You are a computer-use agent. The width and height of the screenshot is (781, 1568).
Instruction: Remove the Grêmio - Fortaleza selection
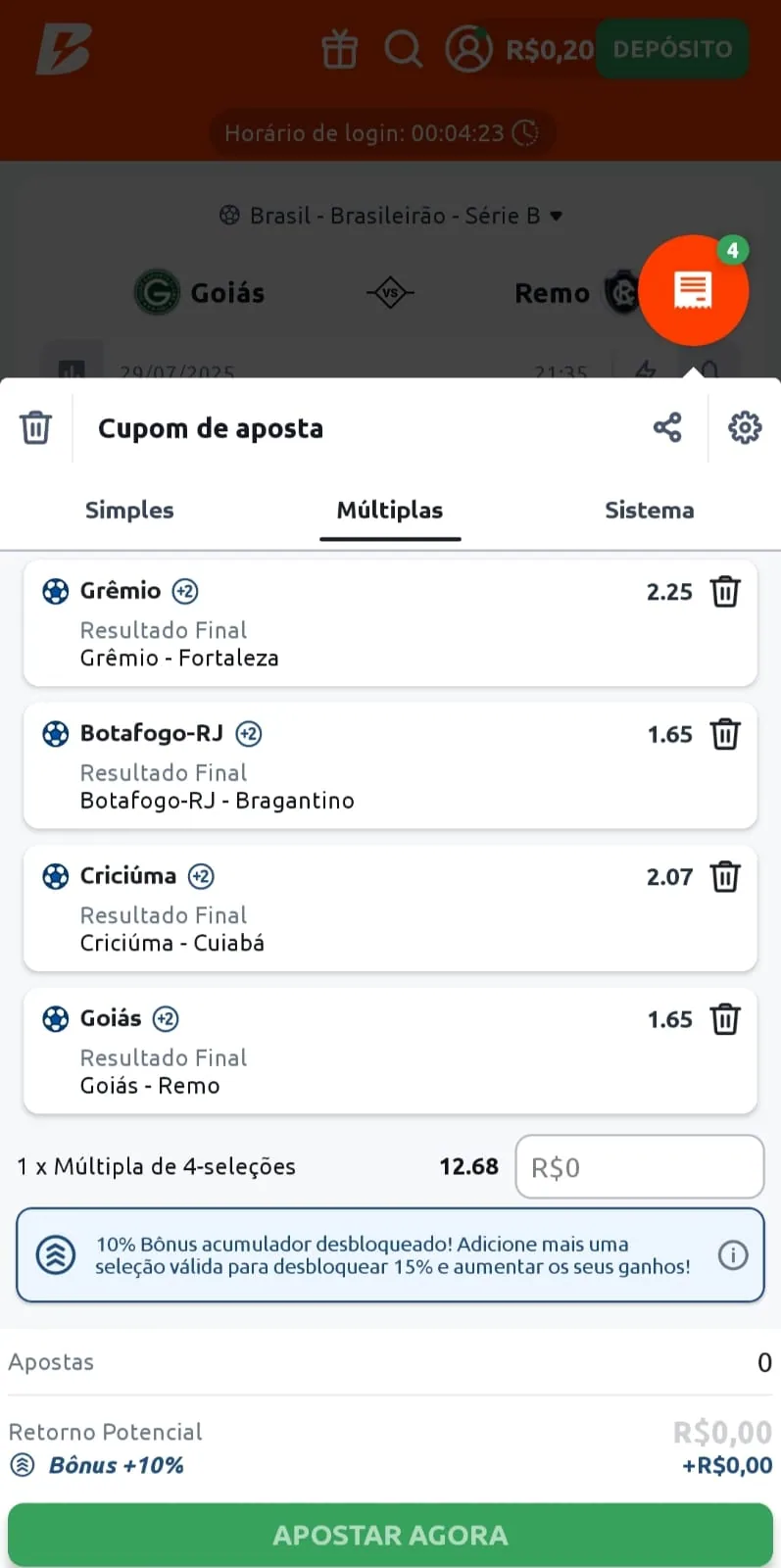pos(725,592)
